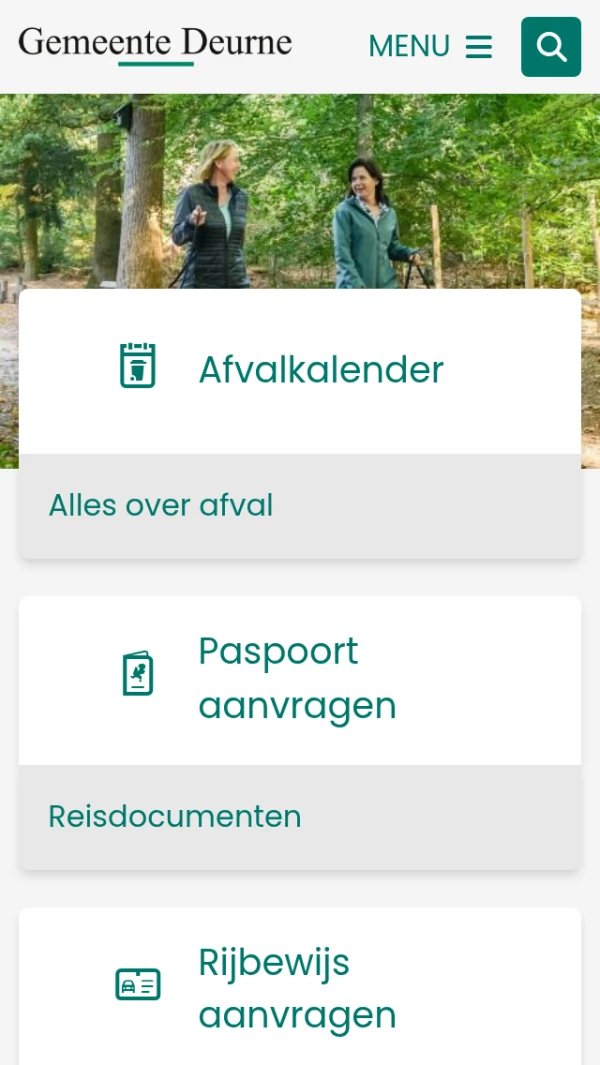
Task: Follow the Alles over afval link
Action: tap(161, 506)
